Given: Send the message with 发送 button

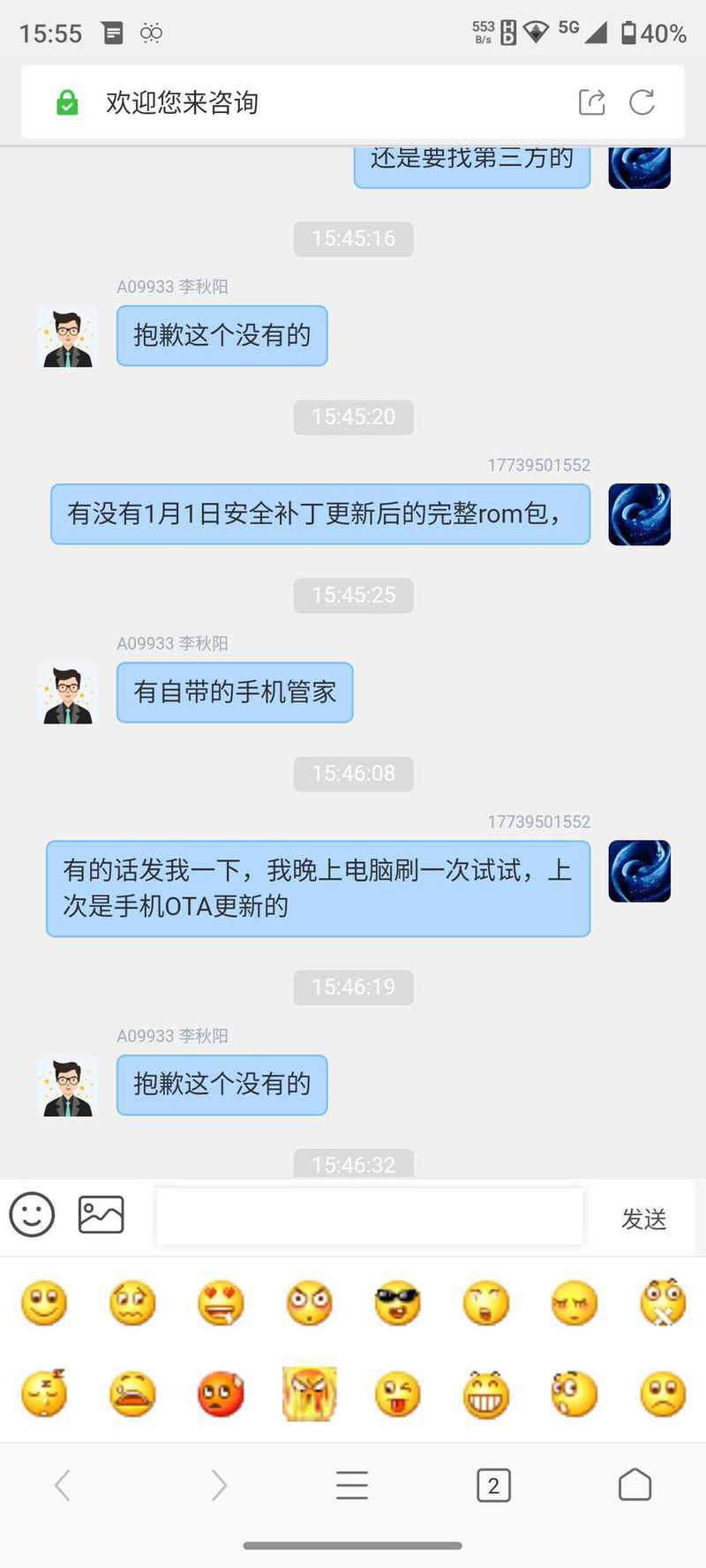Looking at the screenshot, I should 643,1219.
